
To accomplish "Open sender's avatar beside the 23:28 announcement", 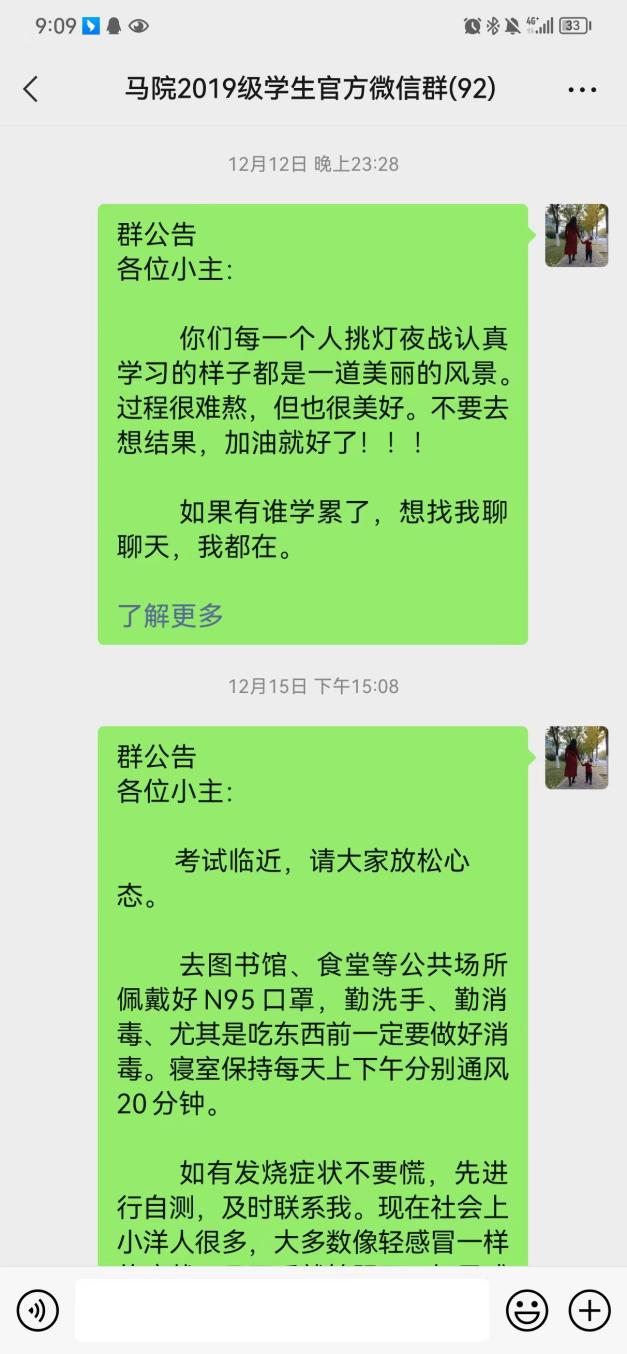I will [576, 236].
